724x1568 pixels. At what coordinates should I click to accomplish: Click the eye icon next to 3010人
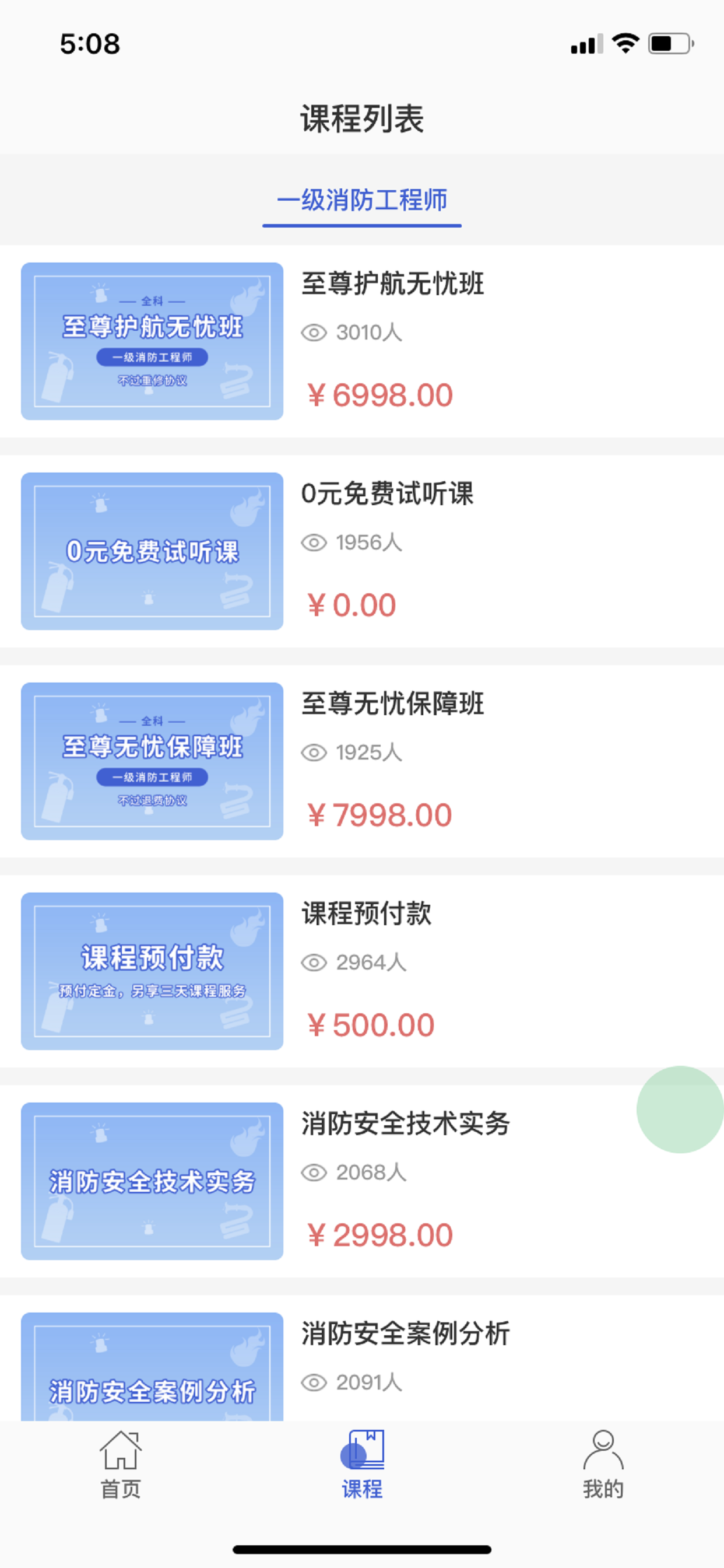point(314,332)
